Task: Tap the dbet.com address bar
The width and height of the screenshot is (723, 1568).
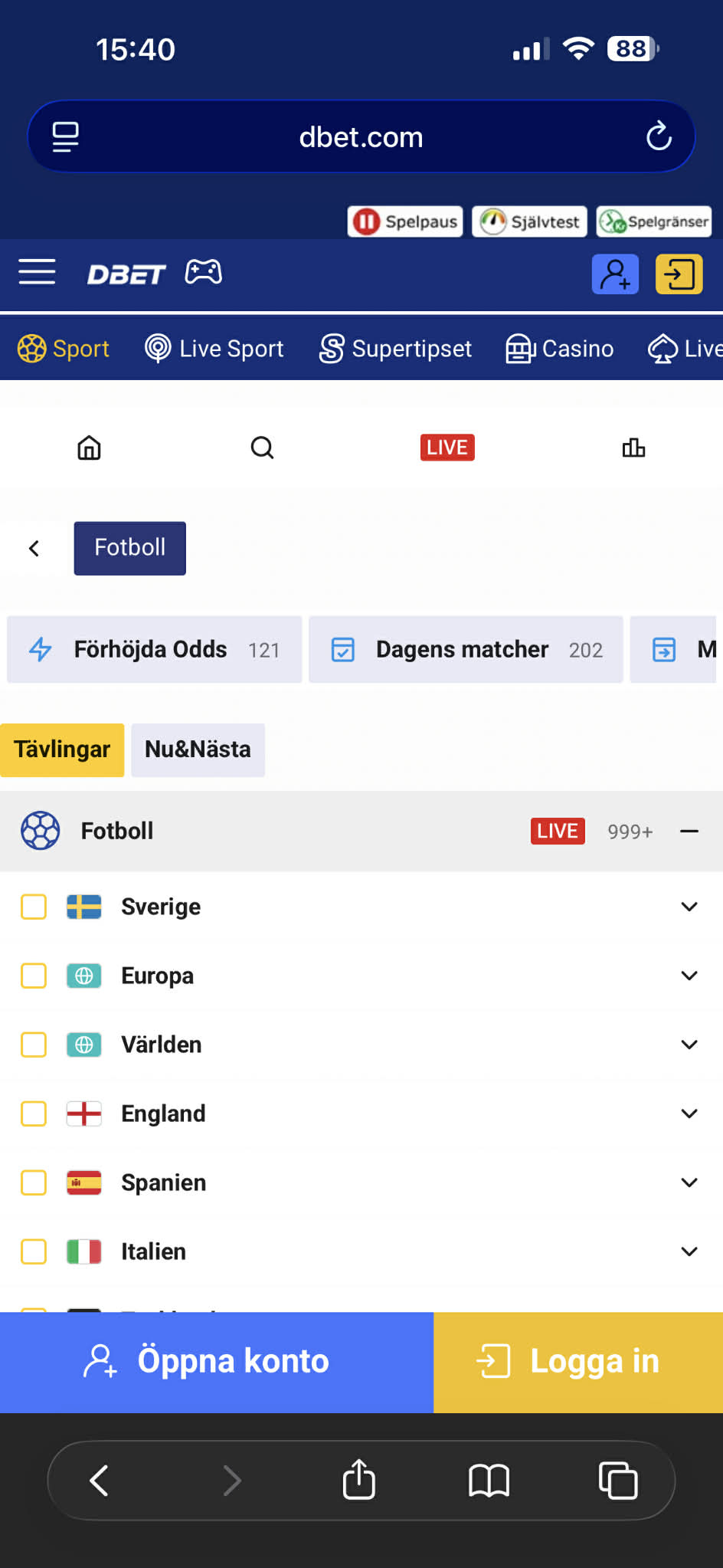Action: [361, 137]
